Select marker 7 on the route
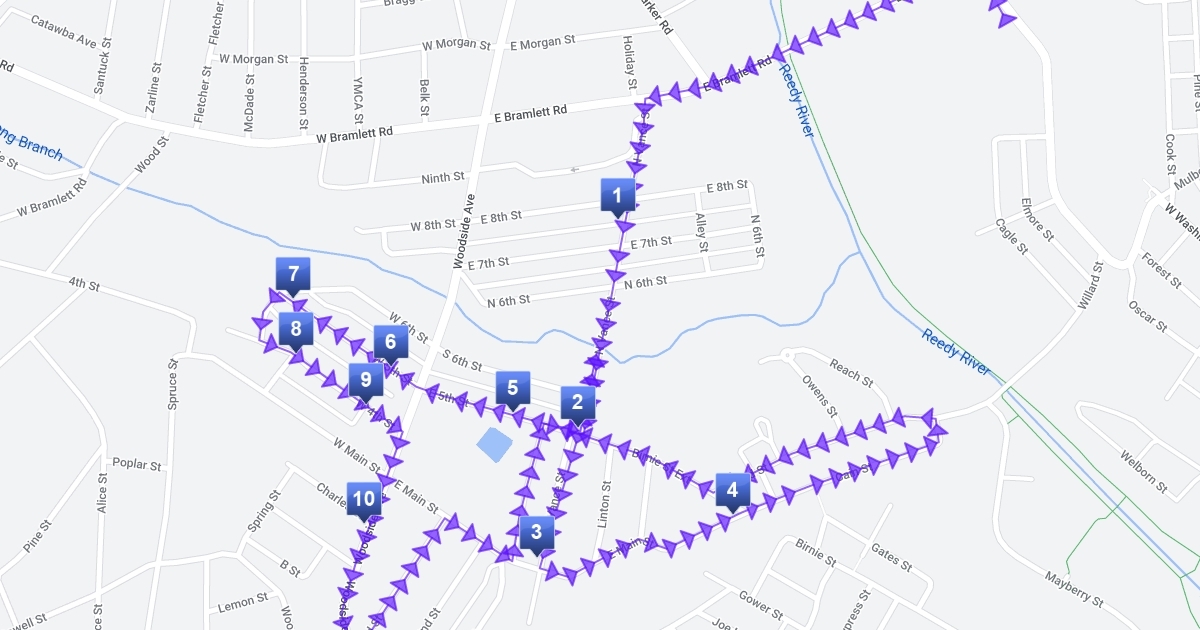 (x=293, y=274)
